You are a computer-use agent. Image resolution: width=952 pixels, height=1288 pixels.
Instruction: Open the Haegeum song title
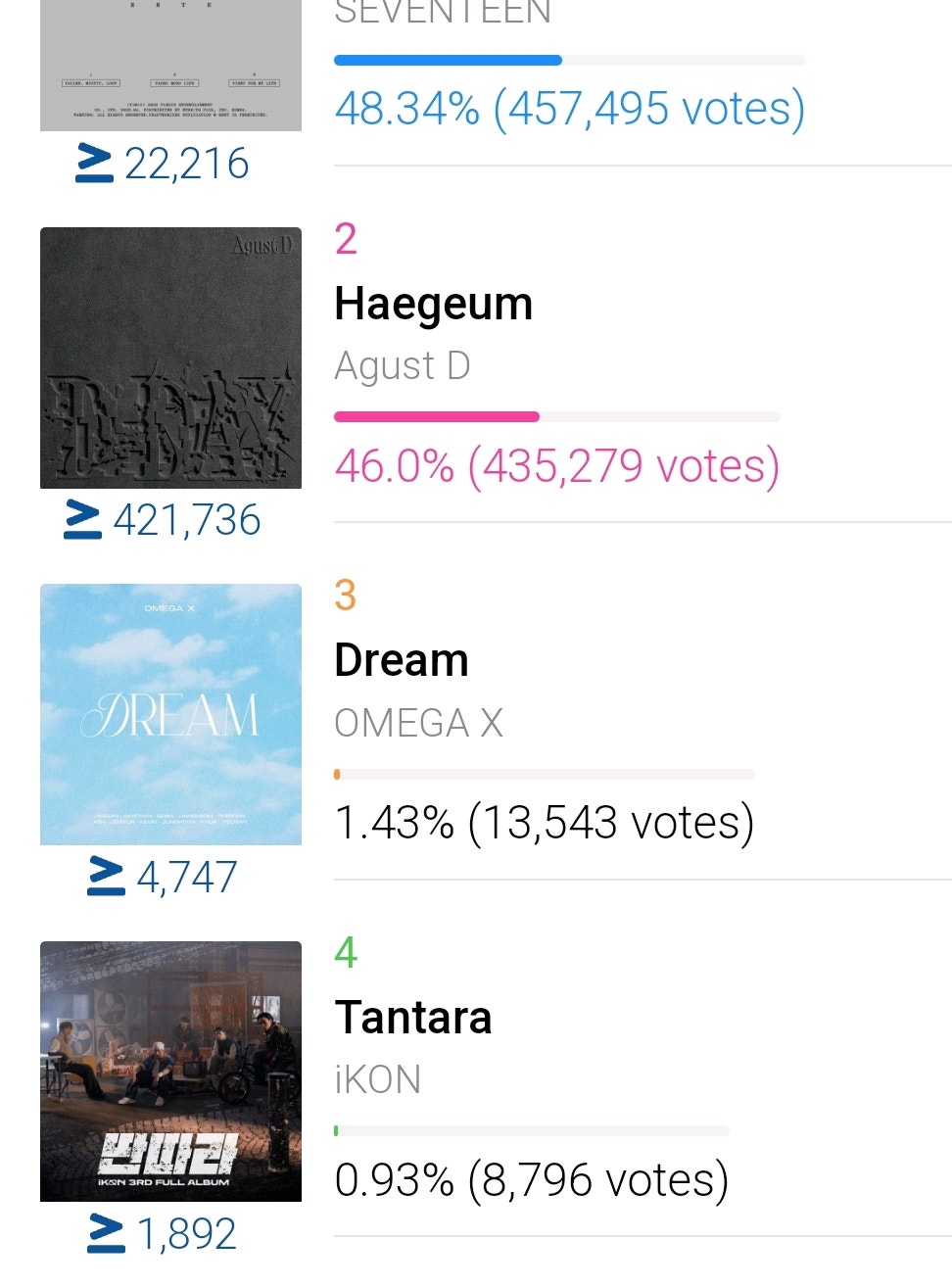433,303
